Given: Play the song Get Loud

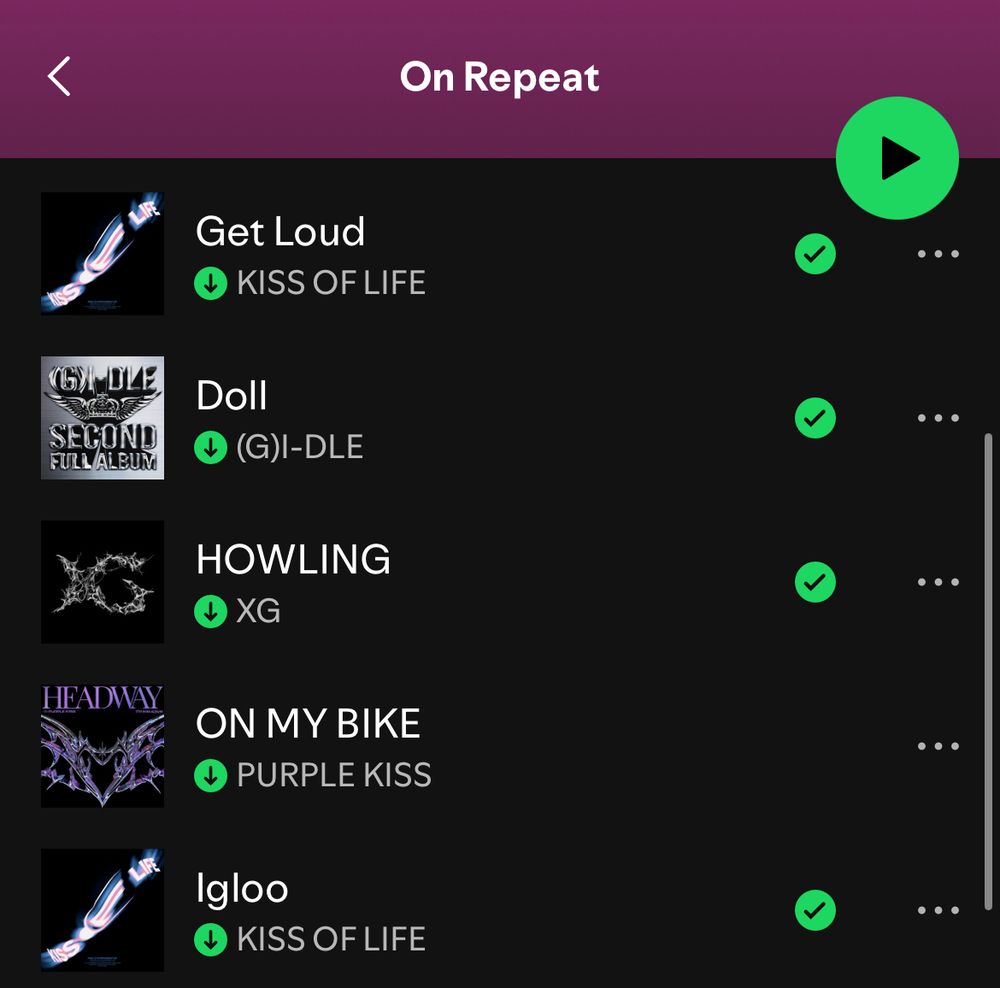Looking at the screenshot, I should point(280,232).
